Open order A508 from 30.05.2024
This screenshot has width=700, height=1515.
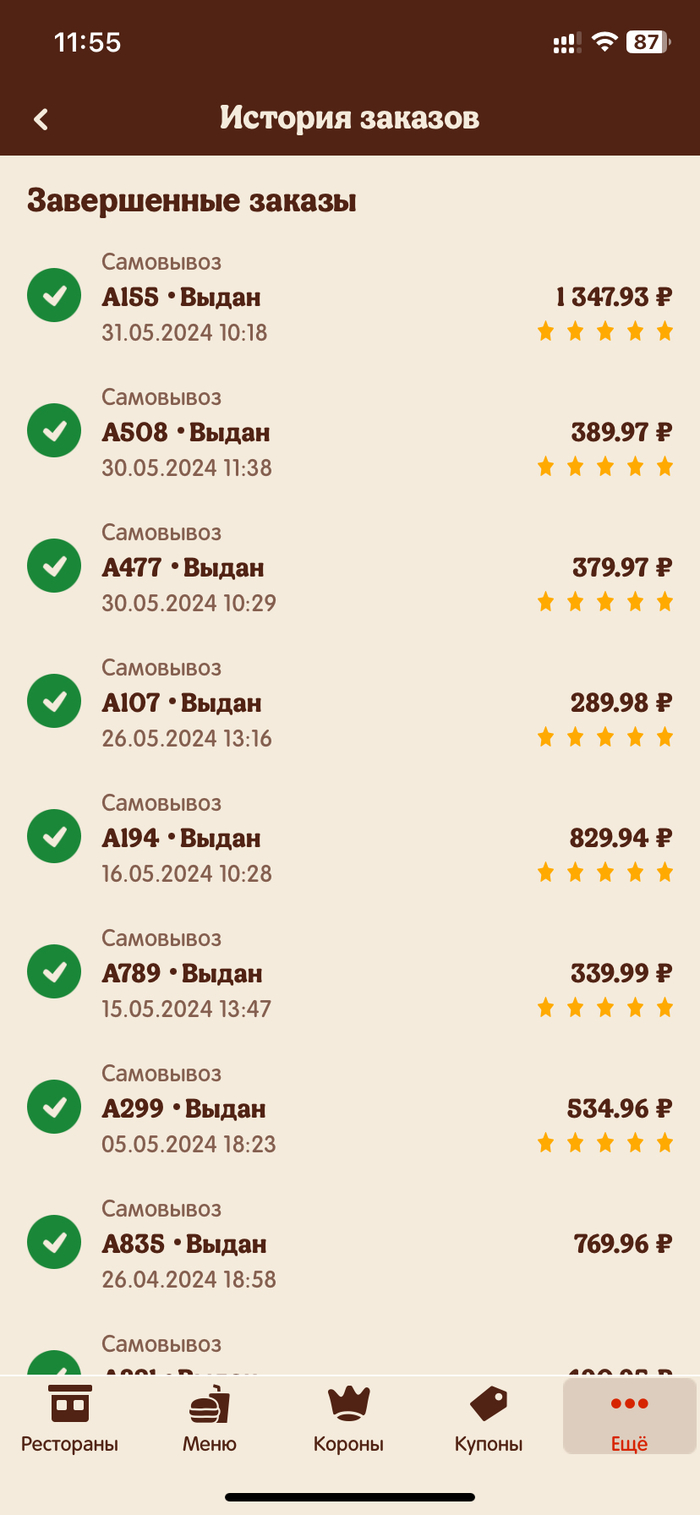click(x=350, y=433)
